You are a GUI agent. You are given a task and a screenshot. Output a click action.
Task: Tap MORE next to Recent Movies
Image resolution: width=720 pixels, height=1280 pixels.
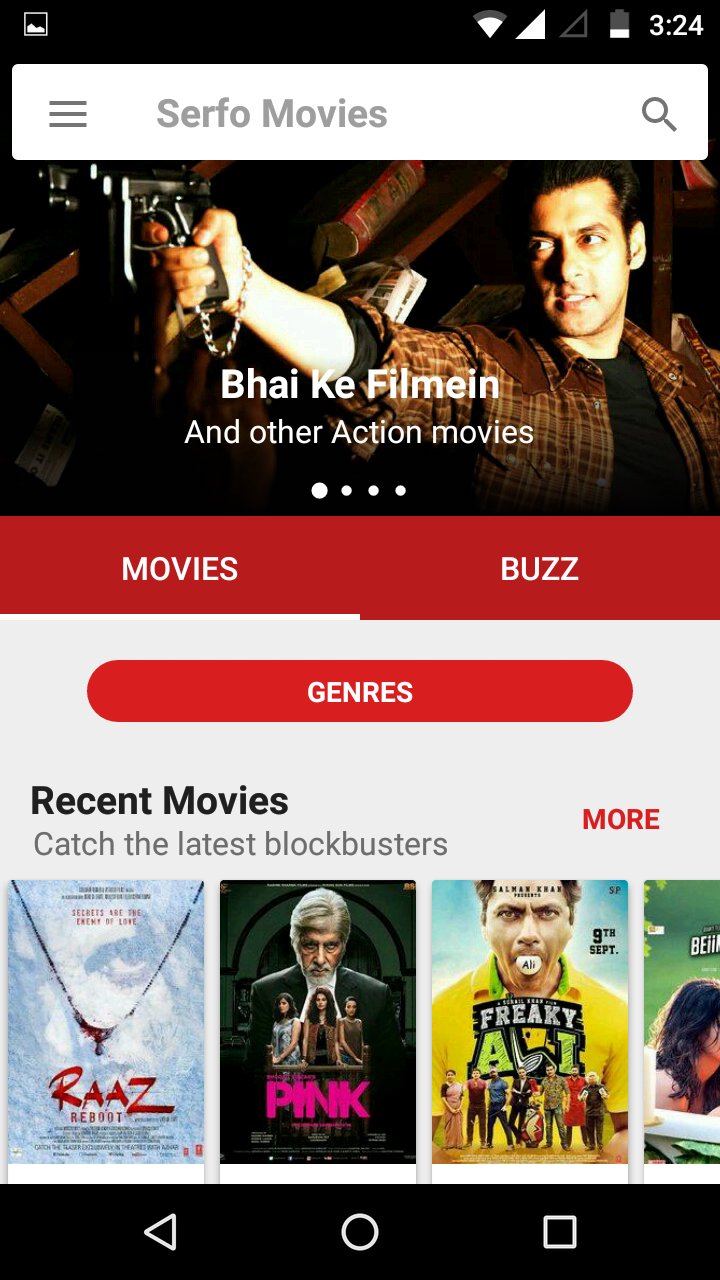[621, 819]
